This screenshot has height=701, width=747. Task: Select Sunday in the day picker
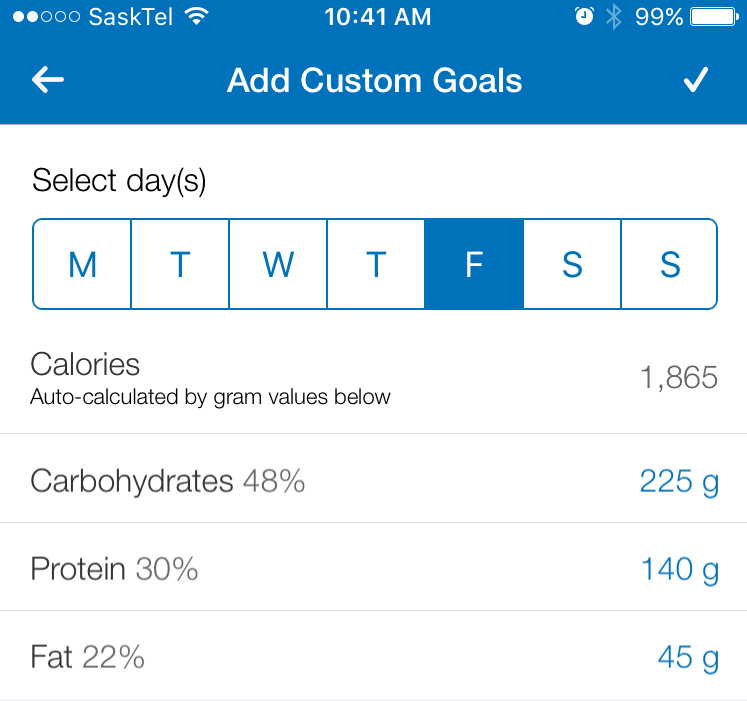pyautogui.click(x=669, y=264)
